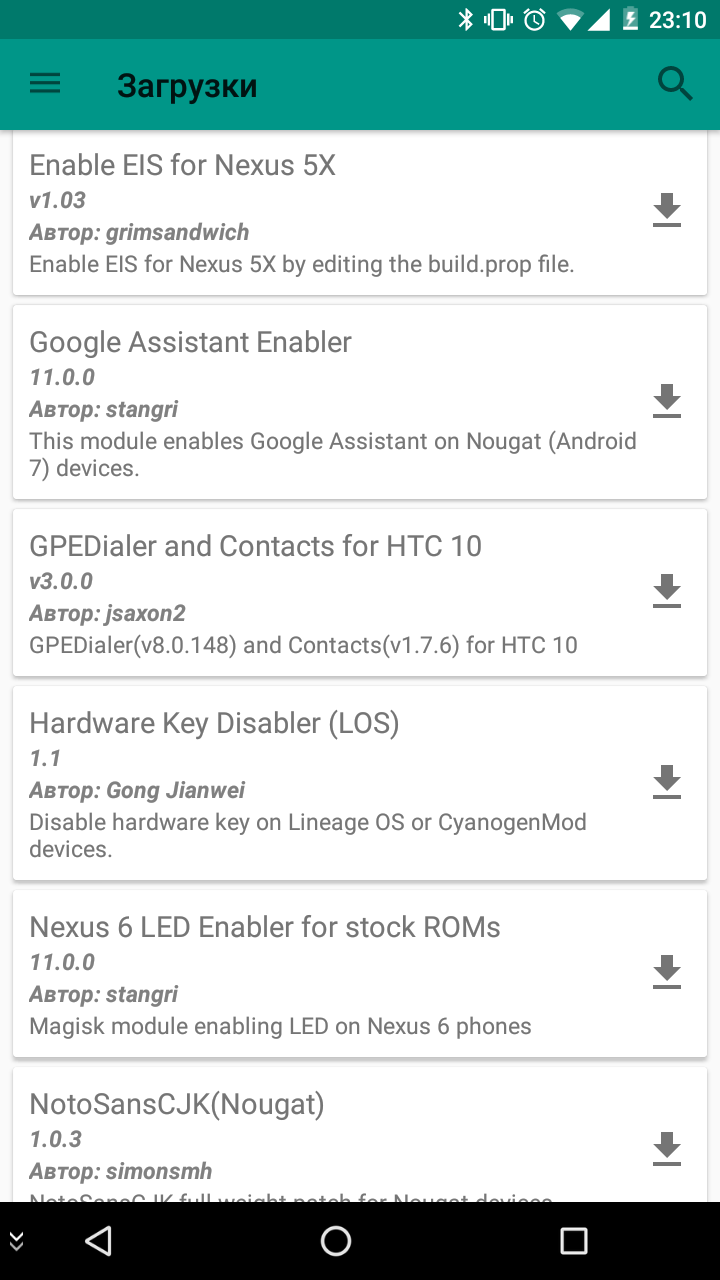Viewport: 720px width, 1280px height.
Task: Open Nexus 6 LED Enabler card
Action: [x=360, y=973]
